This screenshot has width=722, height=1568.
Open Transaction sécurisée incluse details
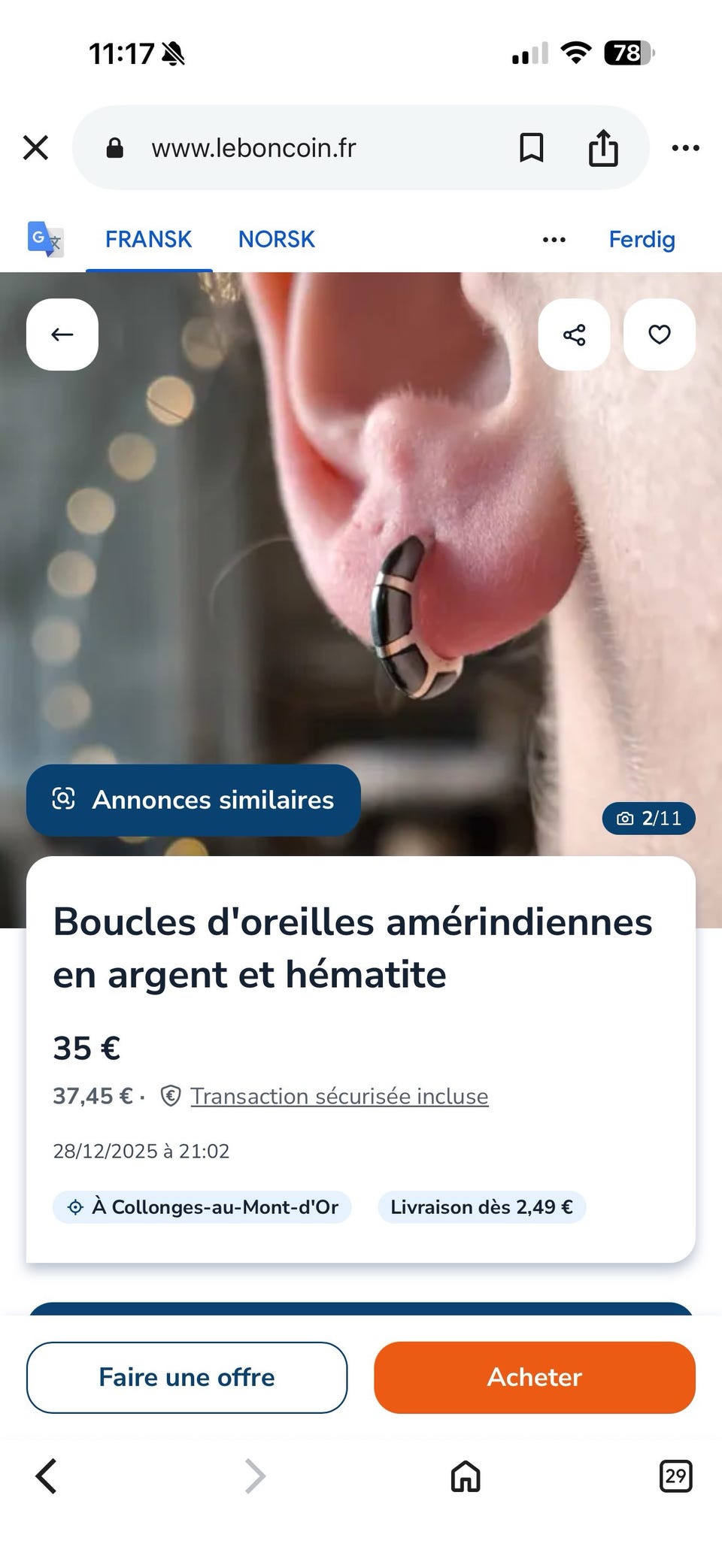pyautogui.click(x=339, y=1096)
